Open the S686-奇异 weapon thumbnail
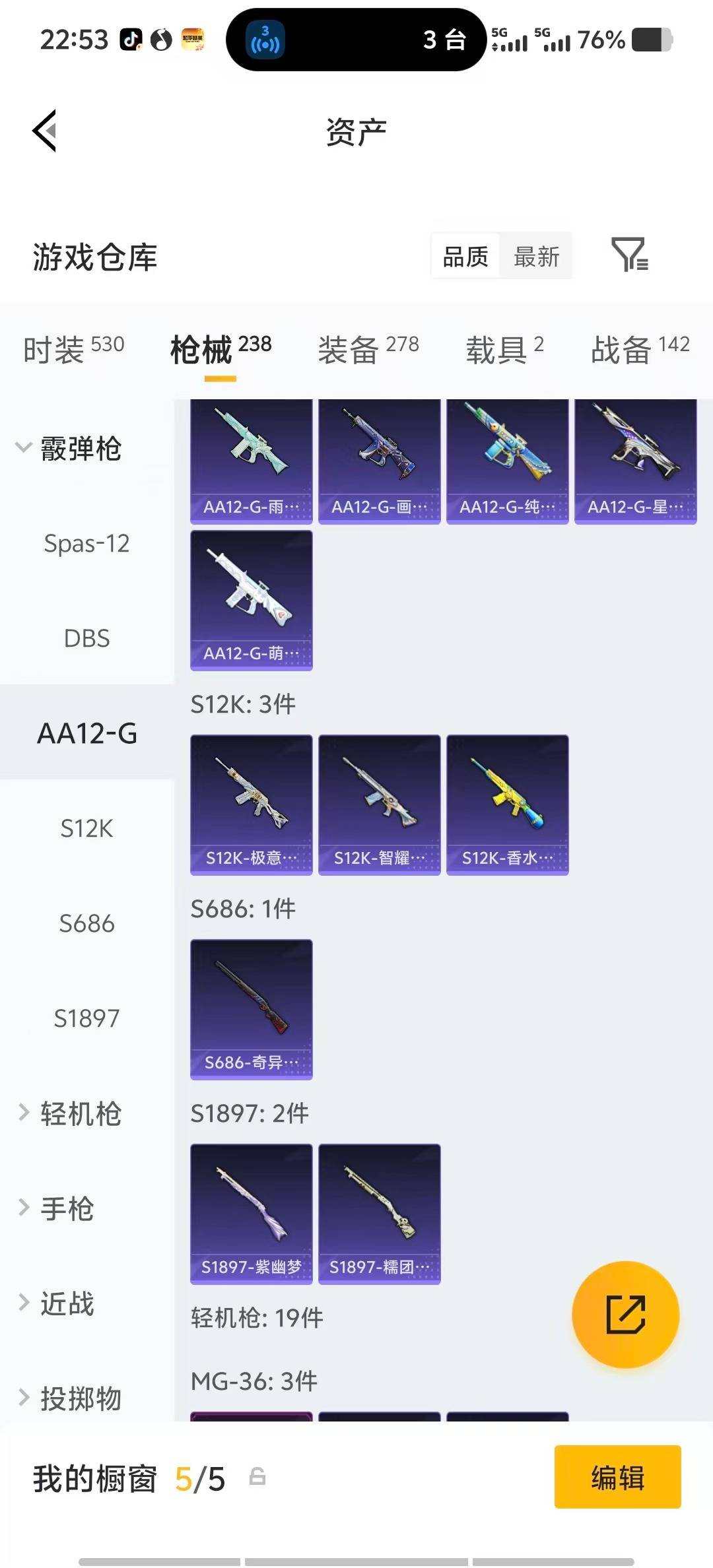 point(251,1010)
